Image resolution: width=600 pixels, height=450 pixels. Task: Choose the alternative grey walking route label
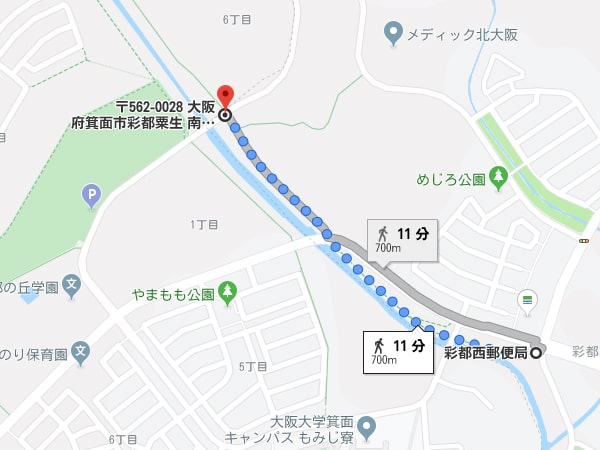coord(401,239)
